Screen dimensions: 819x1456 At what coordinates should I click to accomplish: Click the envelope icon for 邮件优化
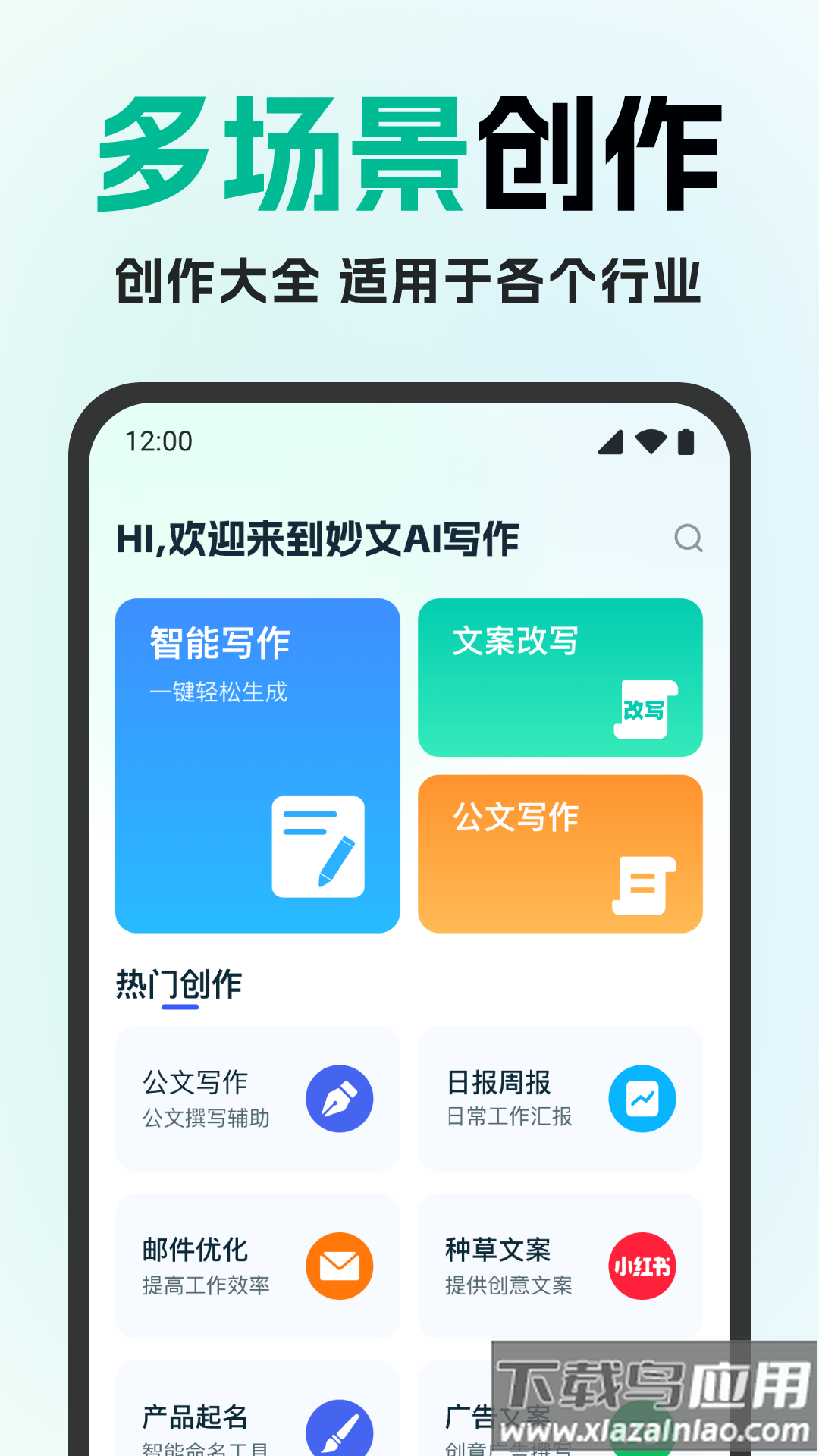(x=340, y=1266)
